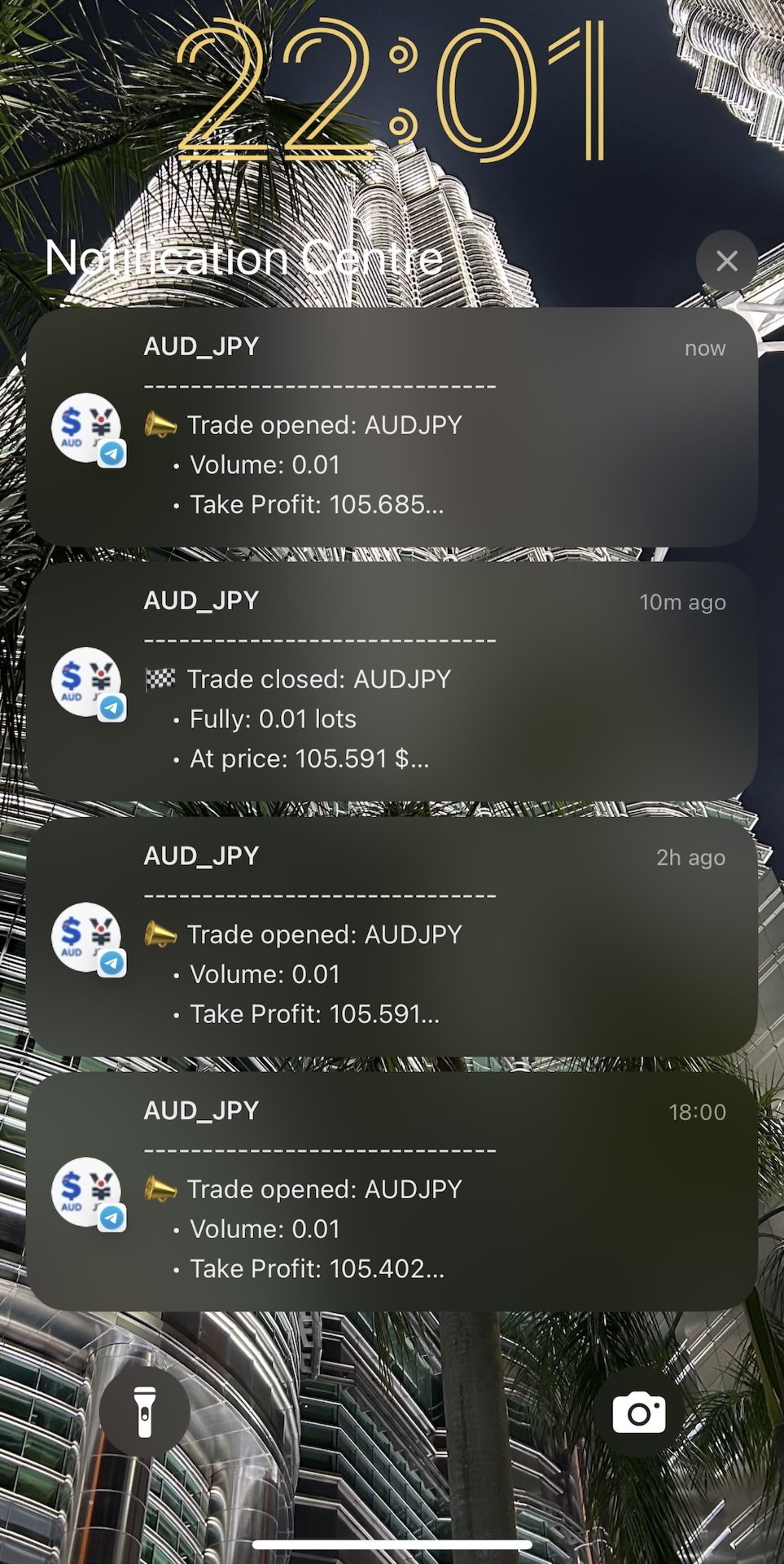Image resolution: width=784 pixels, height=1564 pixels.
Task: Open the AUD_JPY notification from 2h ago
Action: (392, 937)
